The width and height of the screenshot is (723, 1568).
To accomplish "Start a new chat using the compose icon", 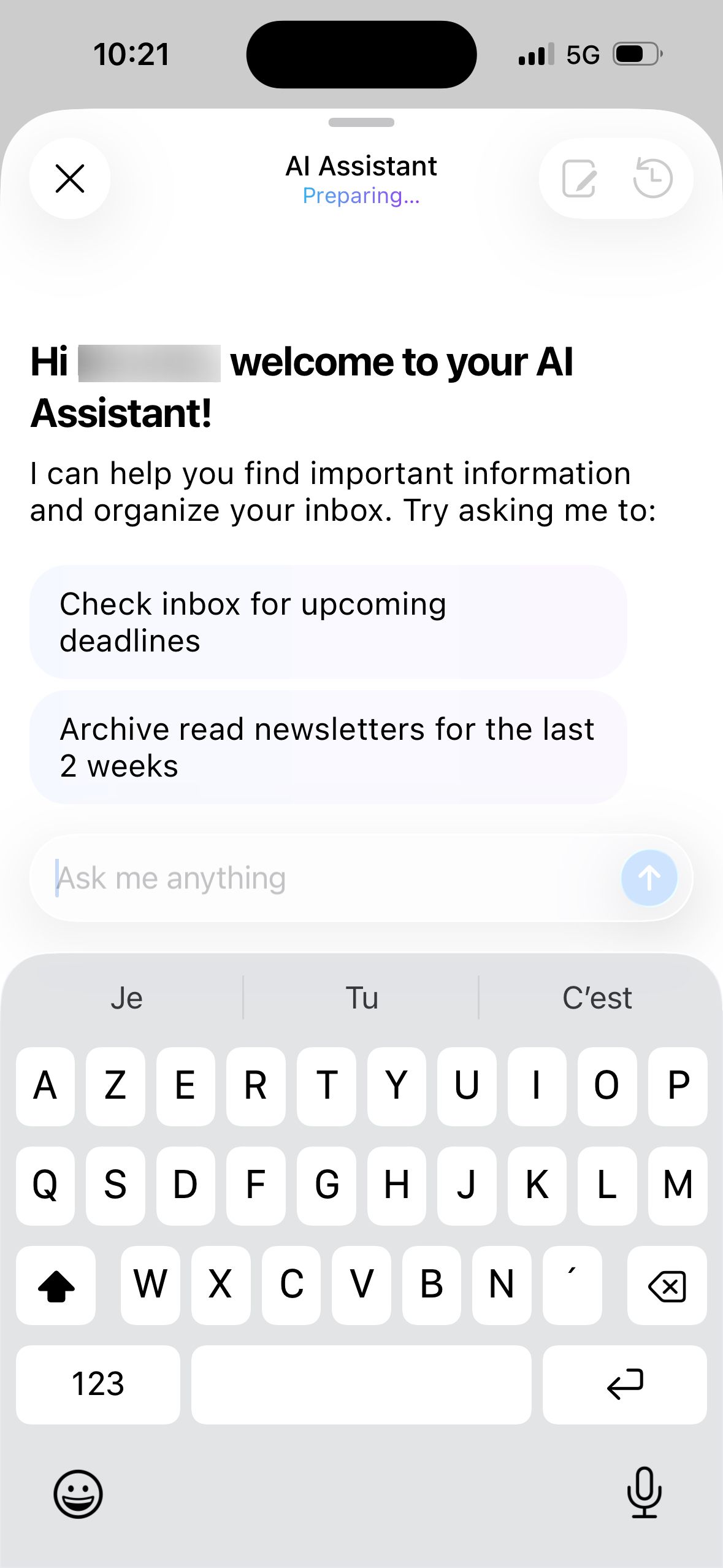I will coord(579,178).
